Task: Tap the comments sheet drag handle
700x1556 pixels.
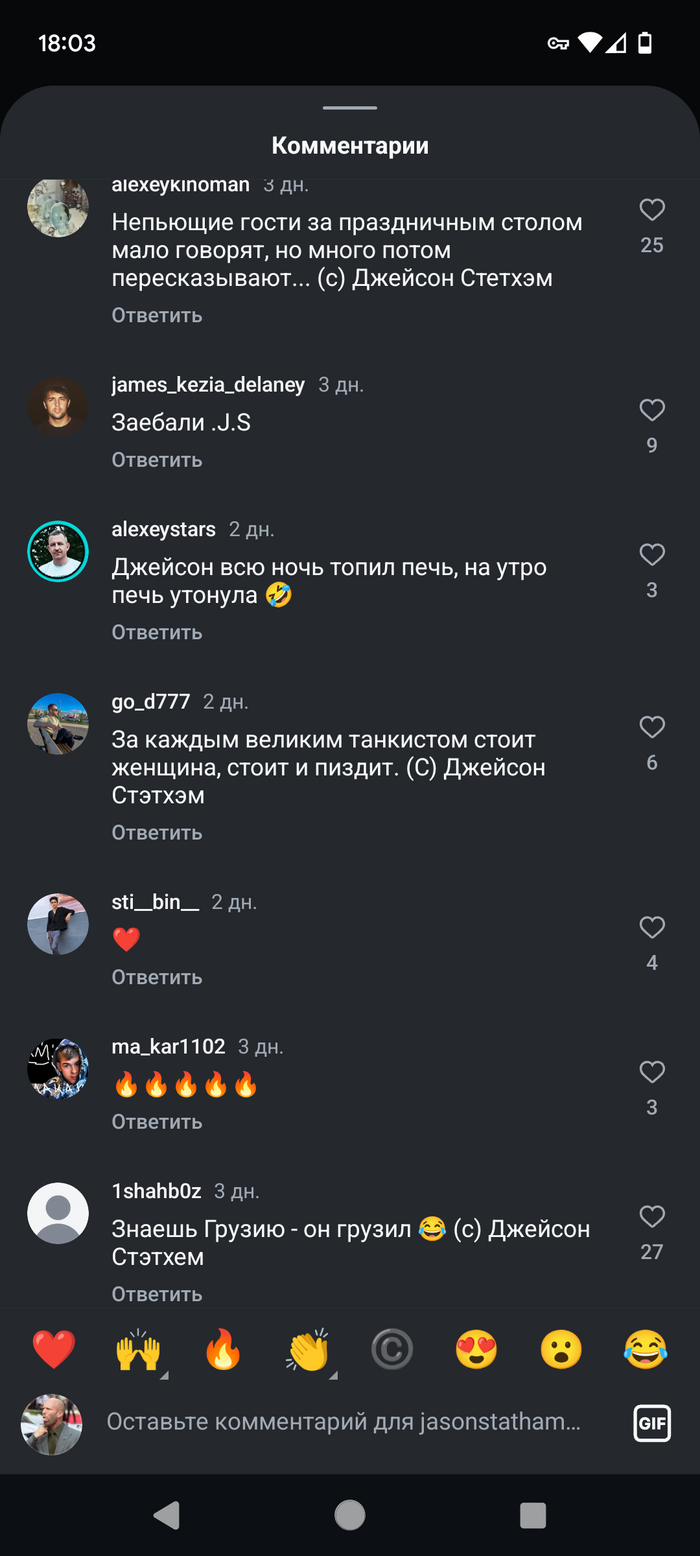Action: coord(350,108)
